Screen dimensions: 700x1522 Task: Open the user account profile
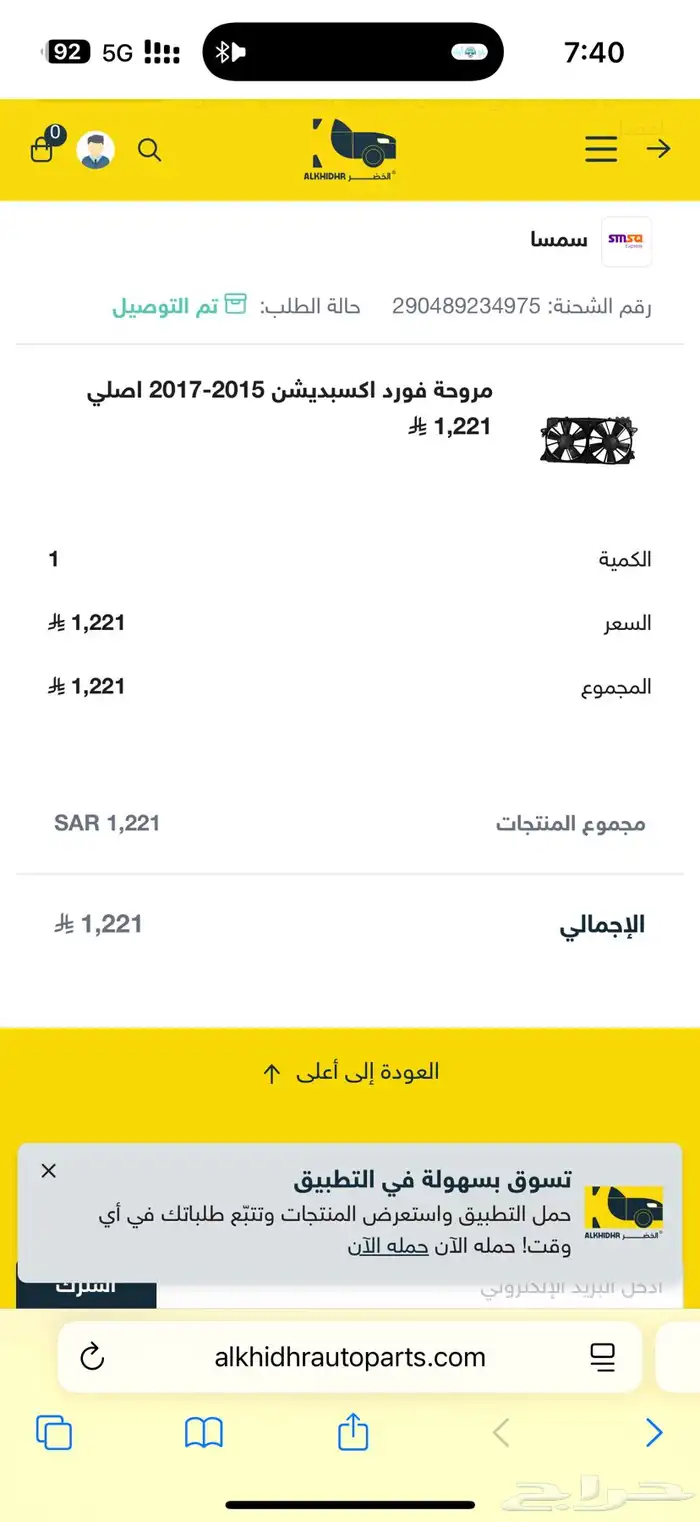click(x=96, y=150)
